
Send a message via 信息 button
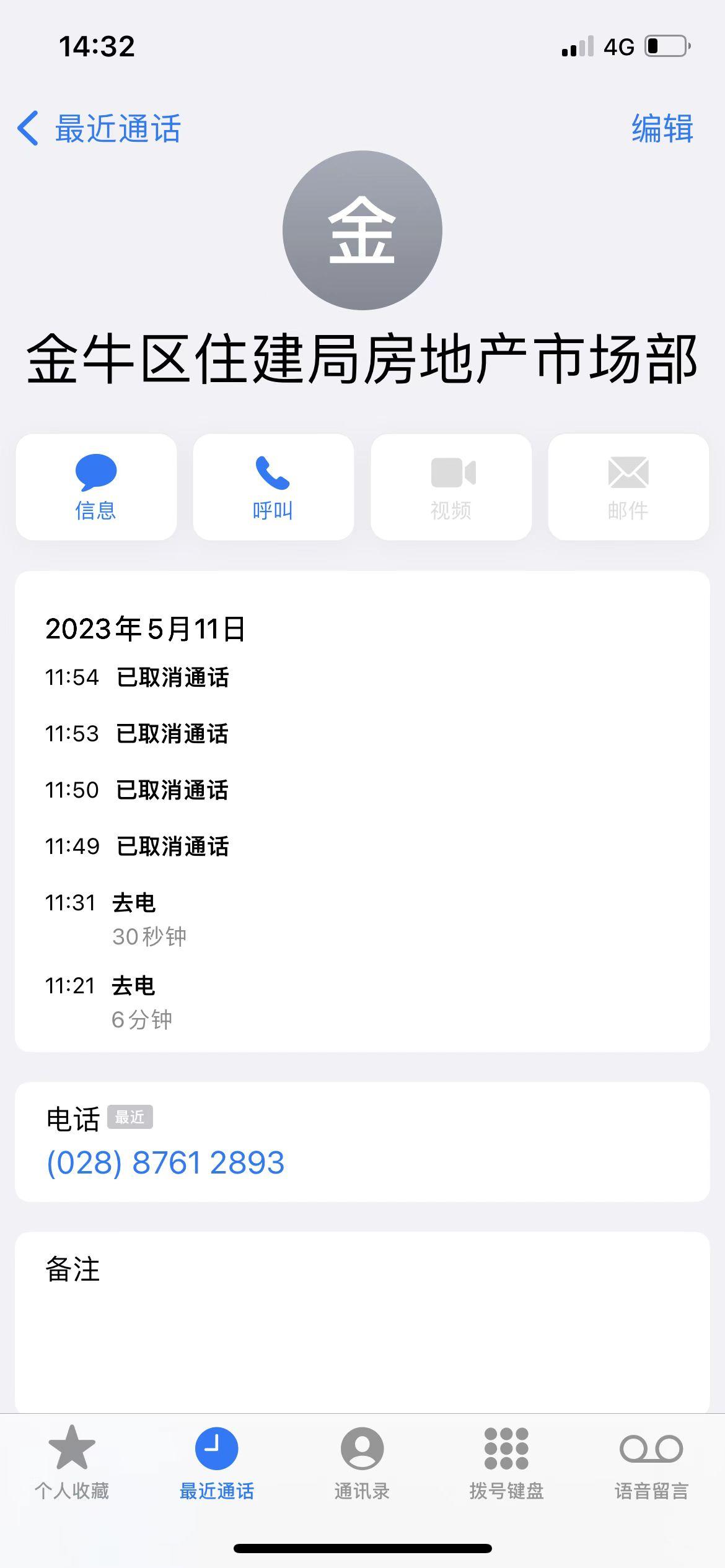pyautogui.click(x=96, y=487)
